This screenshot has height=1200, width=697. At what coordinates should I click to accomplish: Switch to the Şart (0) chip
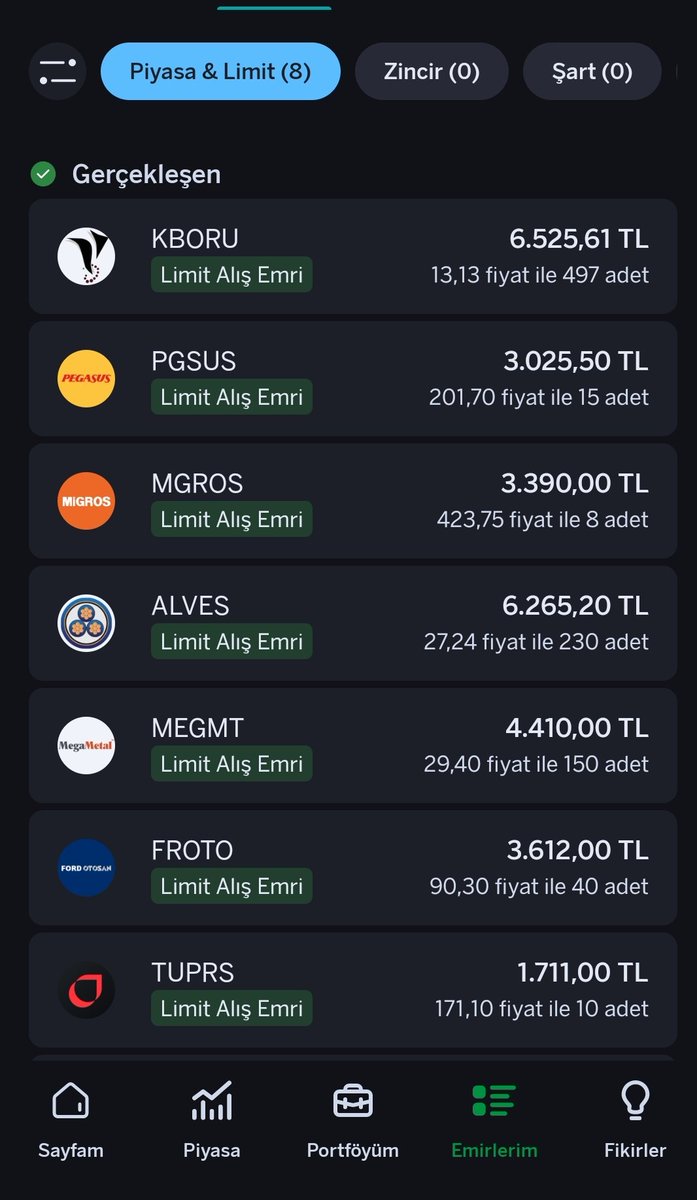coord(591,71)
